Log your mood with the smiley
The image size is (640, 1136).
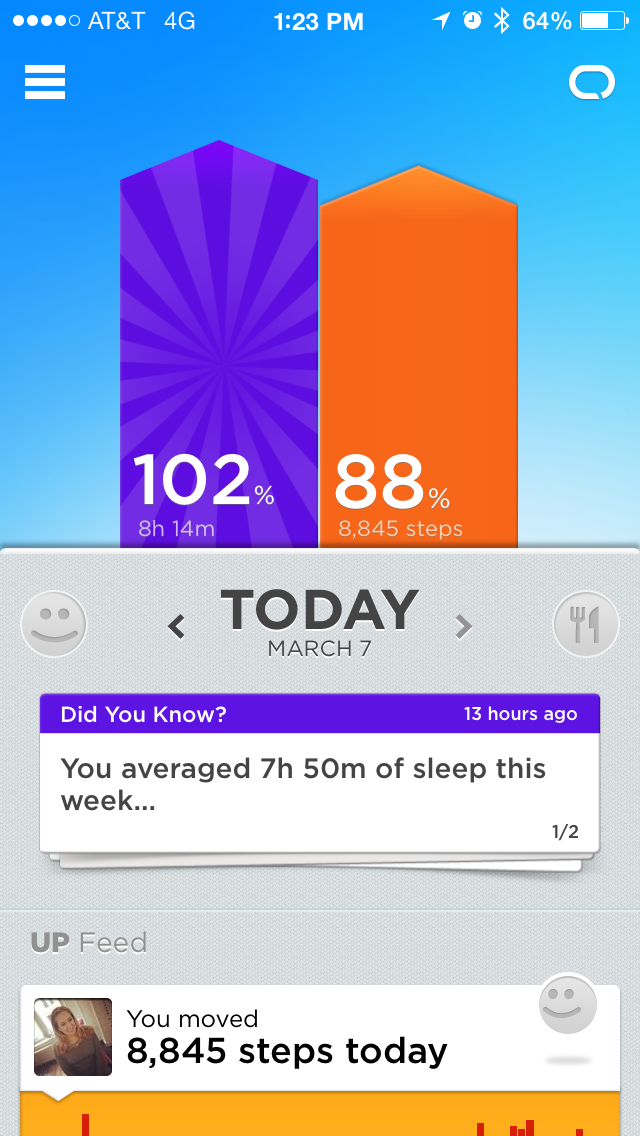point(54,624)
